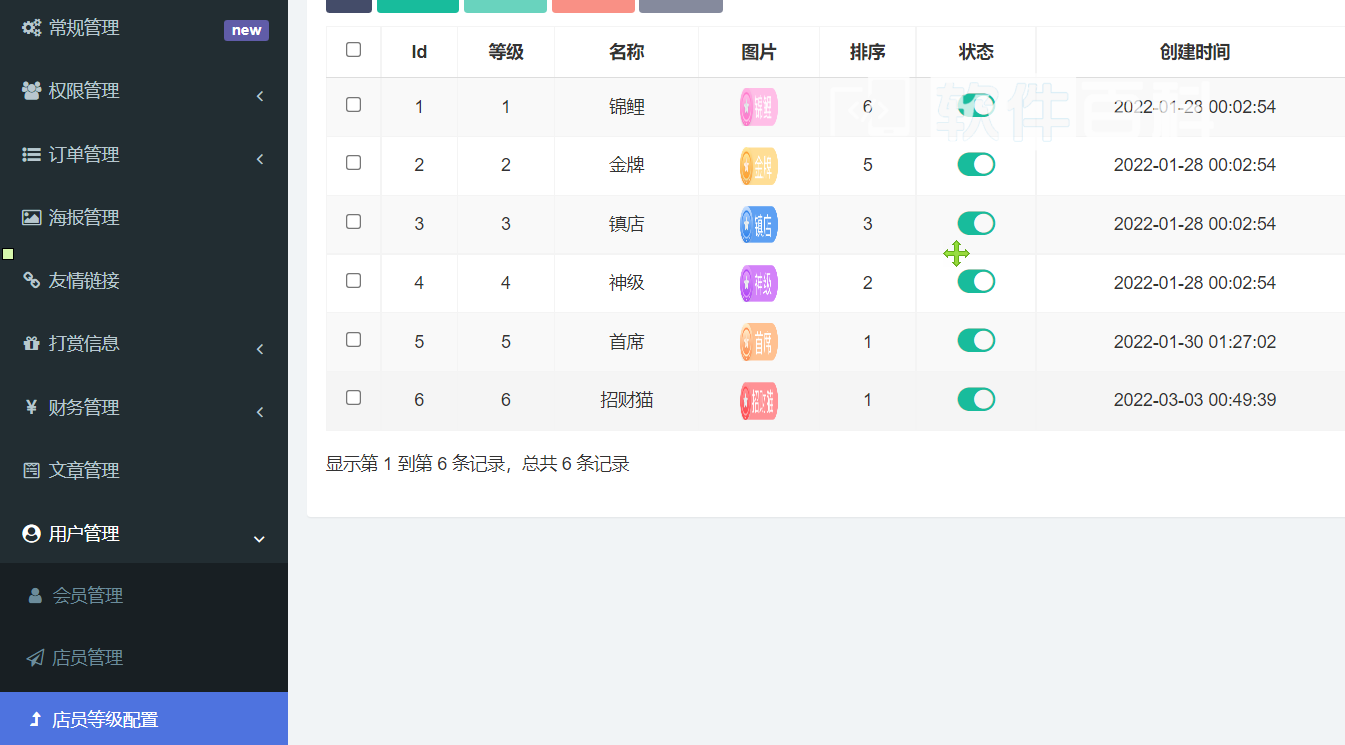Open 海报管理 in the sidebar

click(84, 218)
